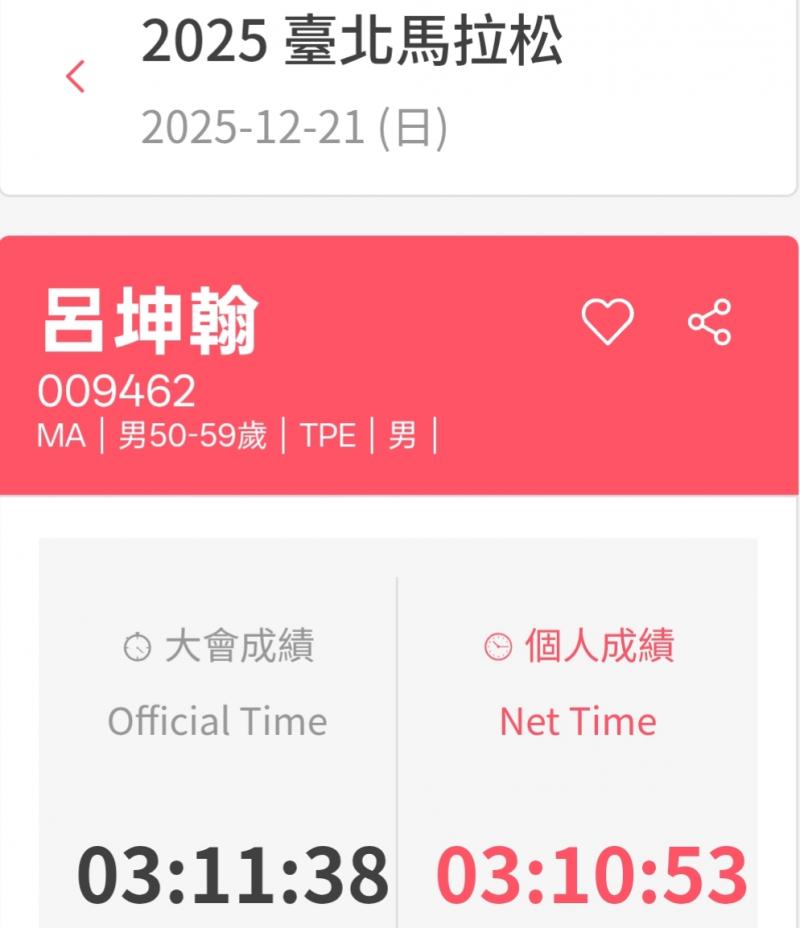This screenshot has height=928, width=800.
Task: Go back from the 2025 臺北馬拉松 results page
Action: point(76,77)
